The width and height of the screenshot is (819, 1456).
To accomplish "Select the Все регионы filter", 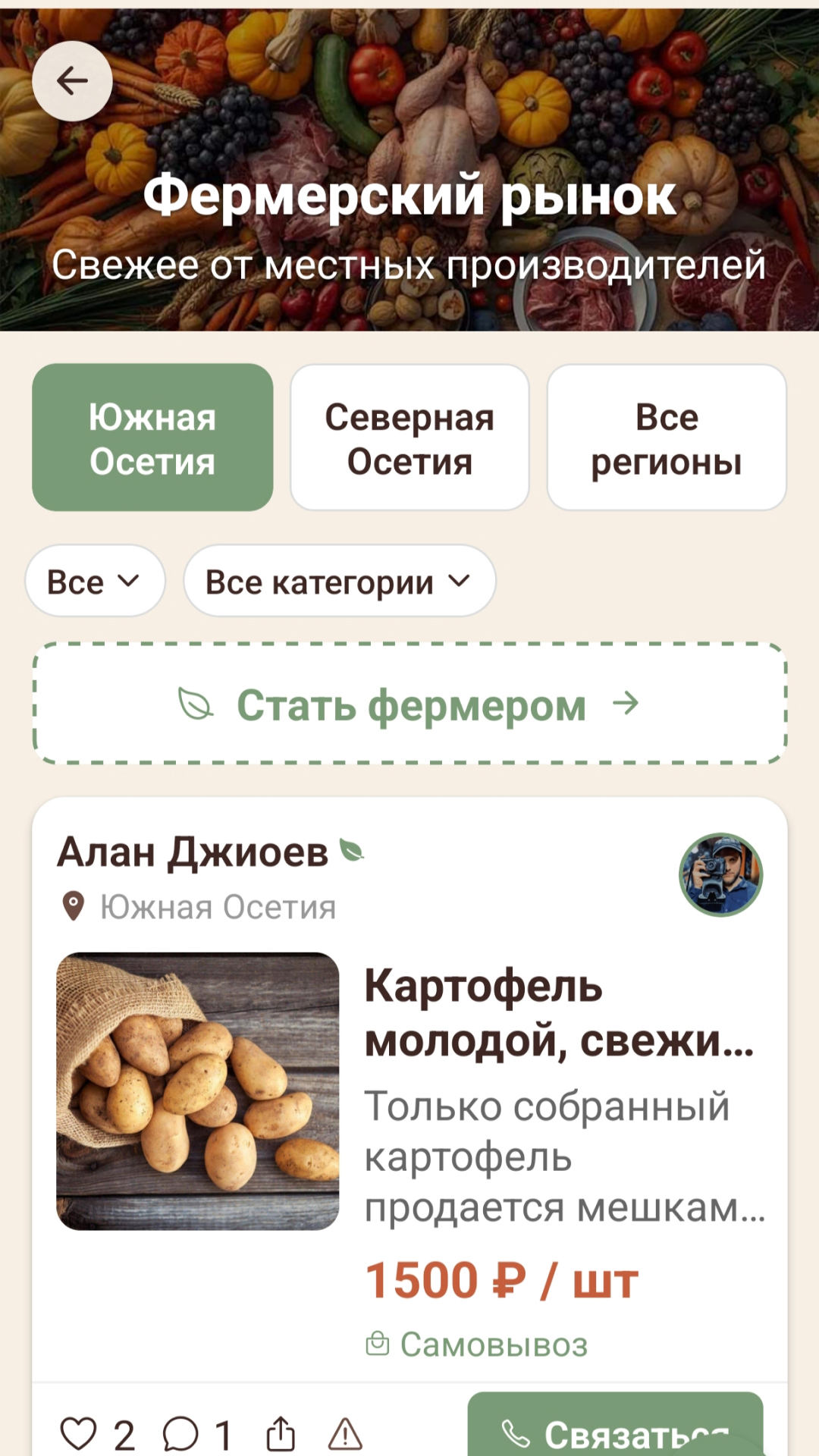I will click(x=666, y=436).
